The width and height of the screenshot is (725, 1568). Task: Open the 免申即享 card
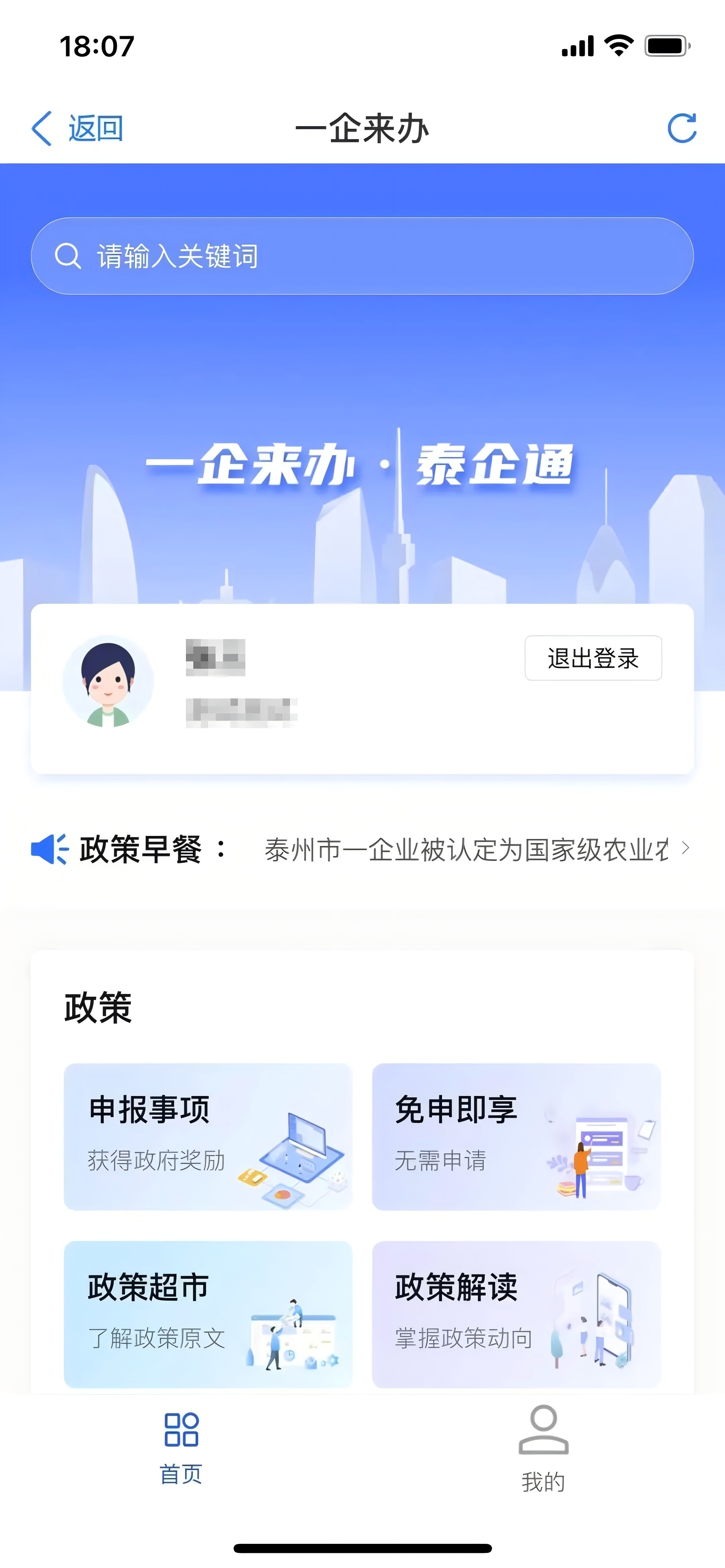(516, 1137)
